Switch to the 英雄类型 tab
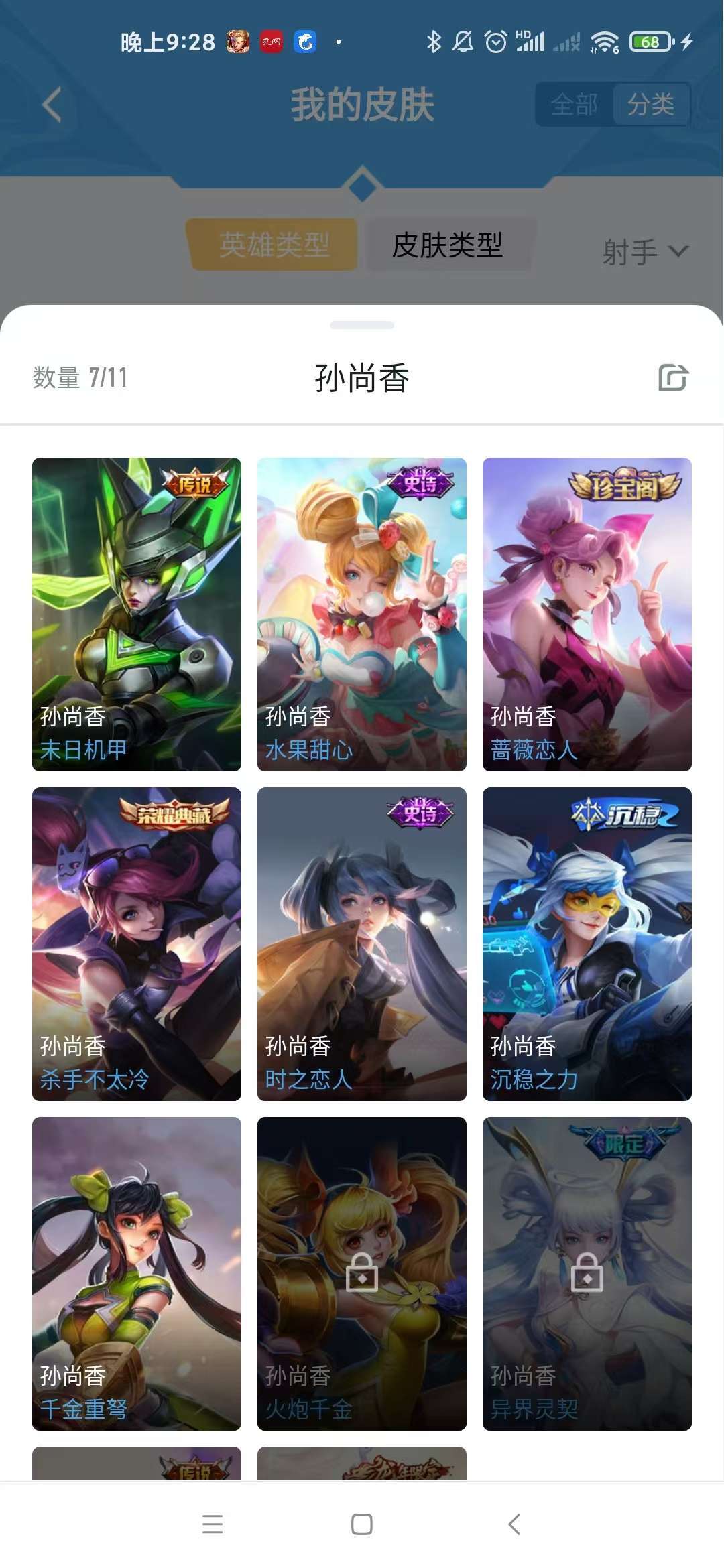 pyautogui.click(x=273, y=245)
